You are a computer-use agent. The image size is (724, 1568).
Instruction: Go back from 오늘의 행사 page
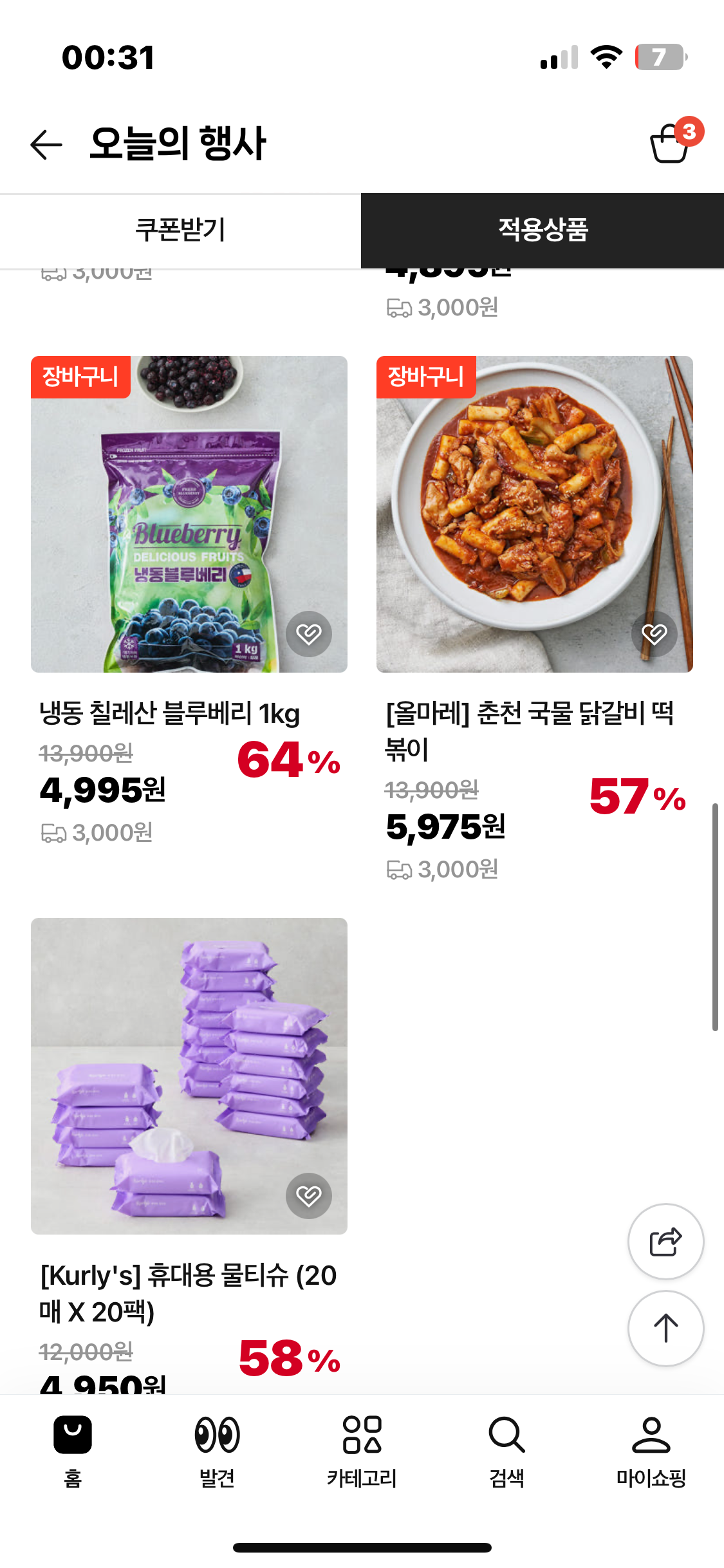coord(46,144)
